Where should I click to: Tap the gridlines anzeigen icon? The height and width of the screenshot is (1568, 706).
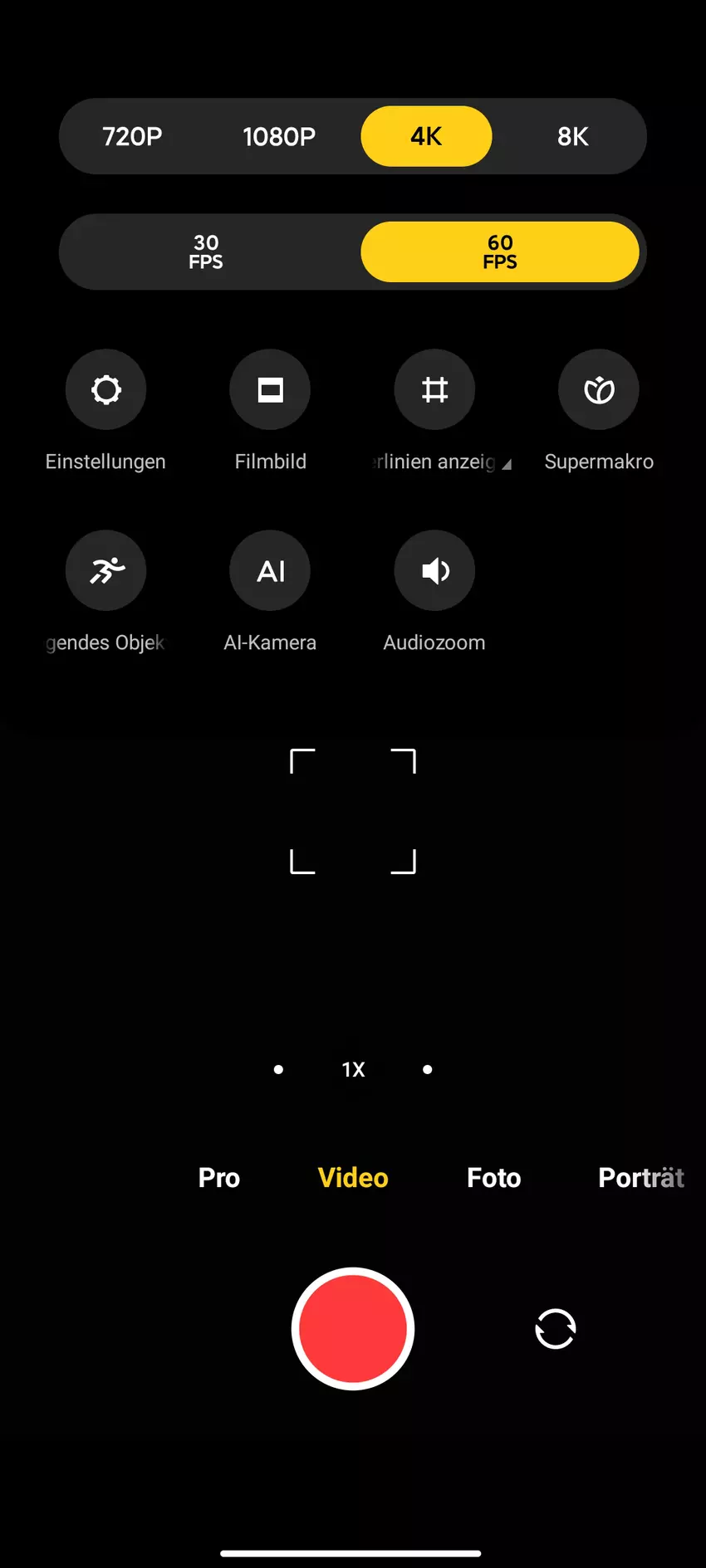tap(434, 389)
